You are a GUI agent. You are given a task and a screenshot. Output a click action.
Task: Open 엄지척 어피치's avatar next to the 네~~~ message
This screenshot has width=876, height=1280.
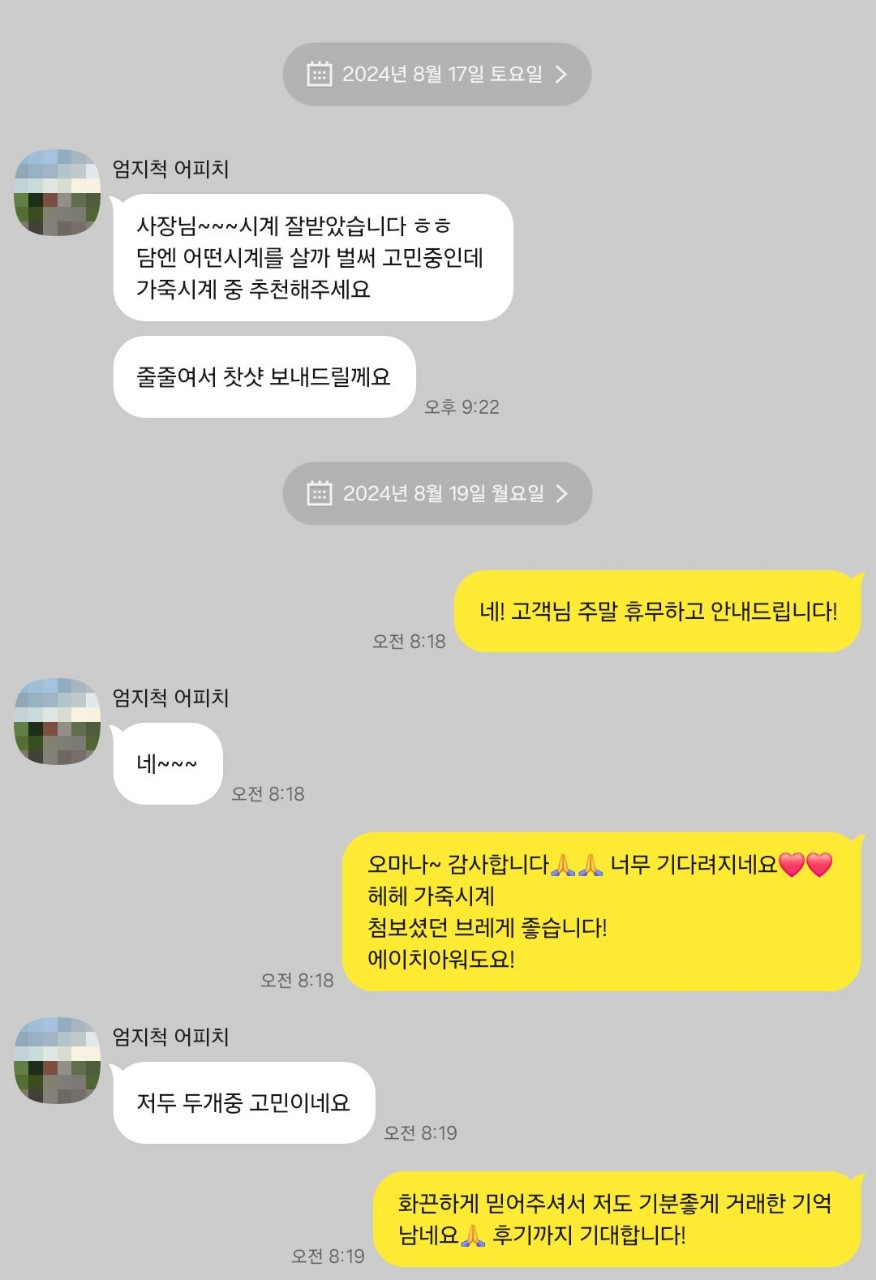tap(57, 721)
